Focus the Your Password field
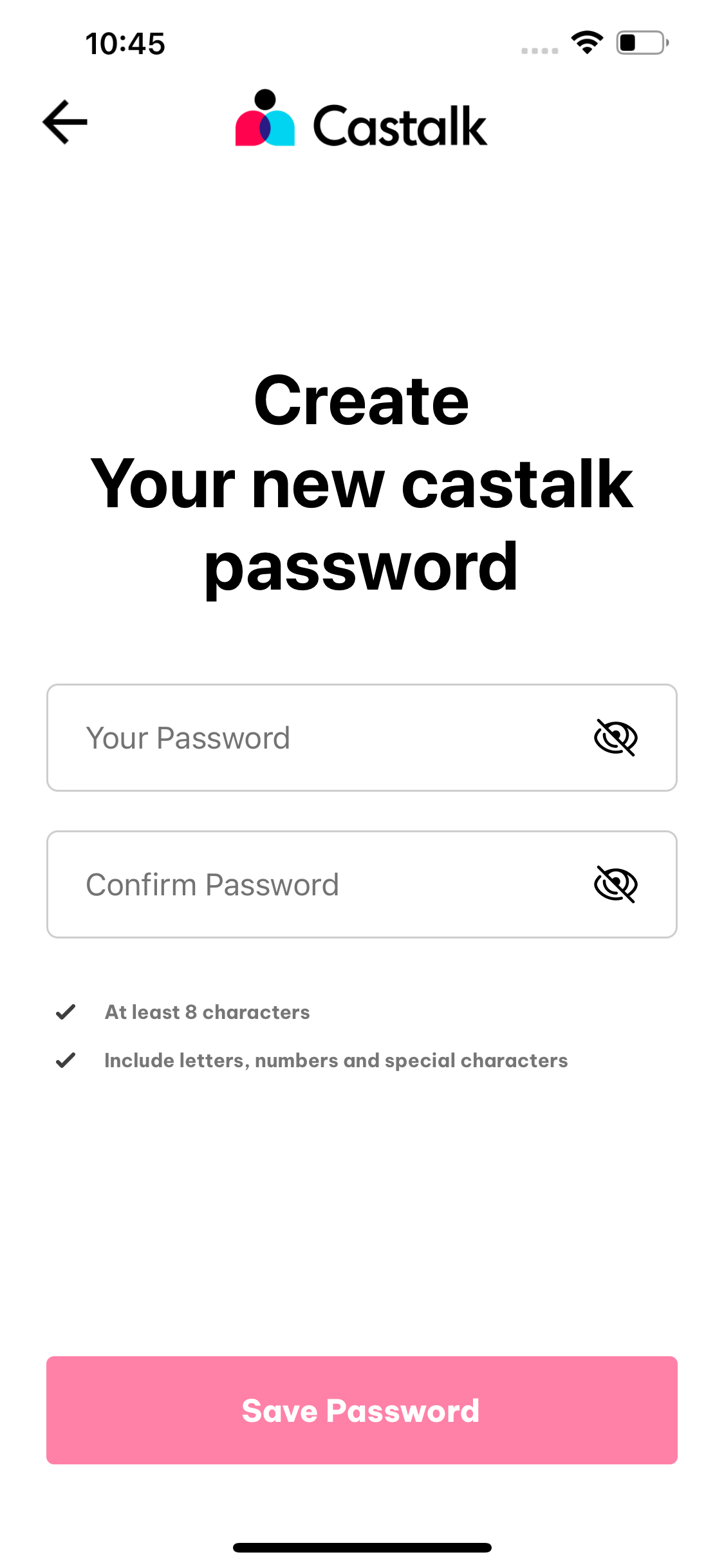This screenshot has width=724, height=1568. point(362,738)
